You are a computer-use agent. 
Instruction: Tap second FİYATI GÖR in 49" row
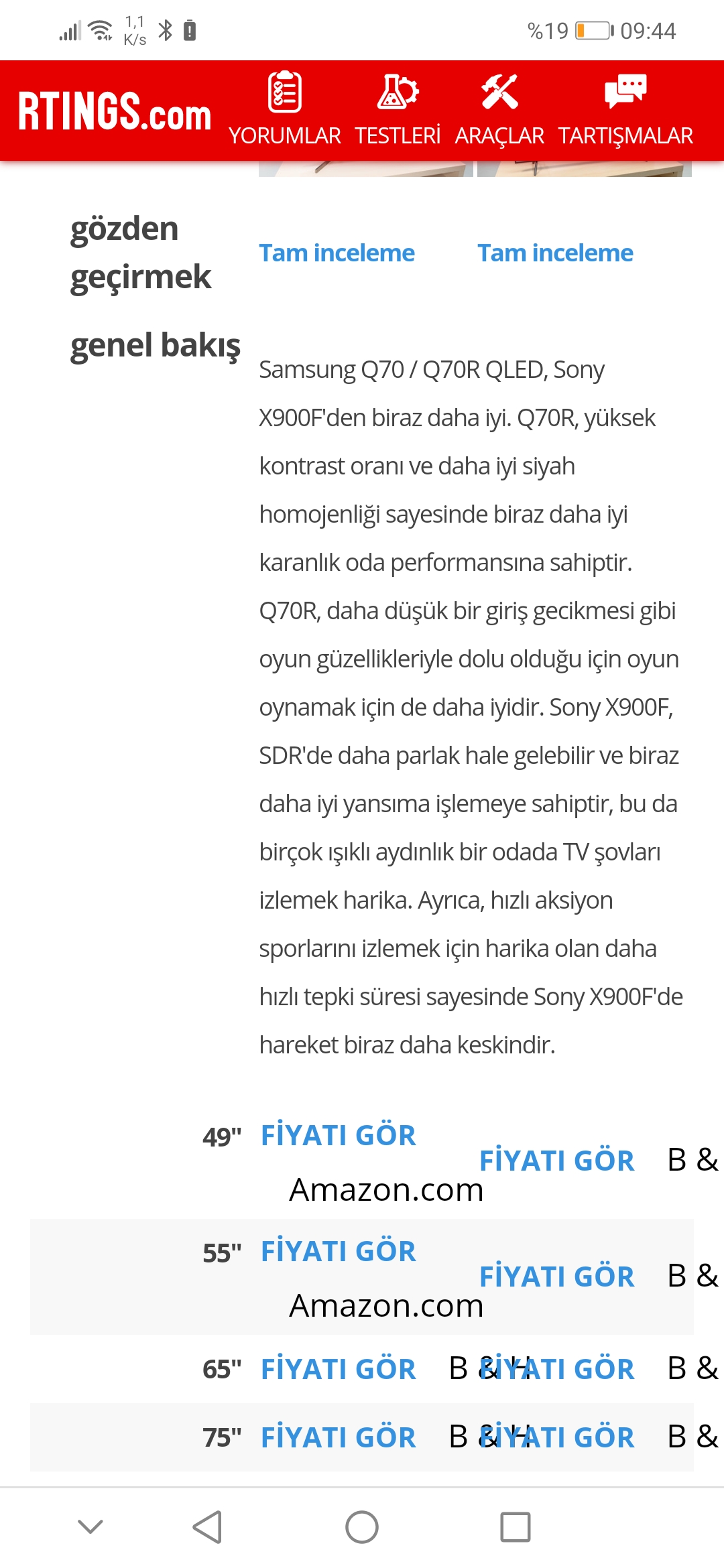(557, 1161)
